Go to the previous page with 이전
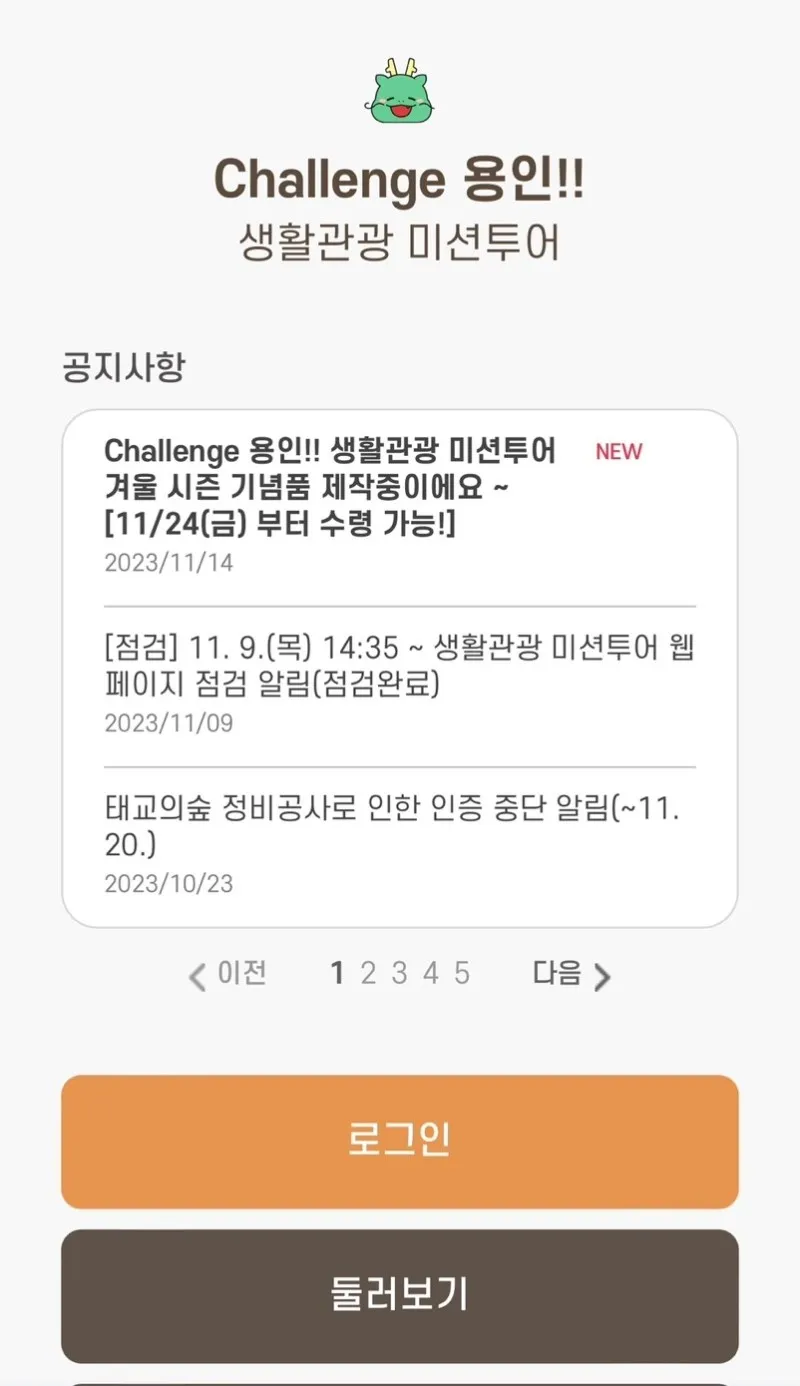This screenshot has width=800, height=1386. [x=228, y=973]
